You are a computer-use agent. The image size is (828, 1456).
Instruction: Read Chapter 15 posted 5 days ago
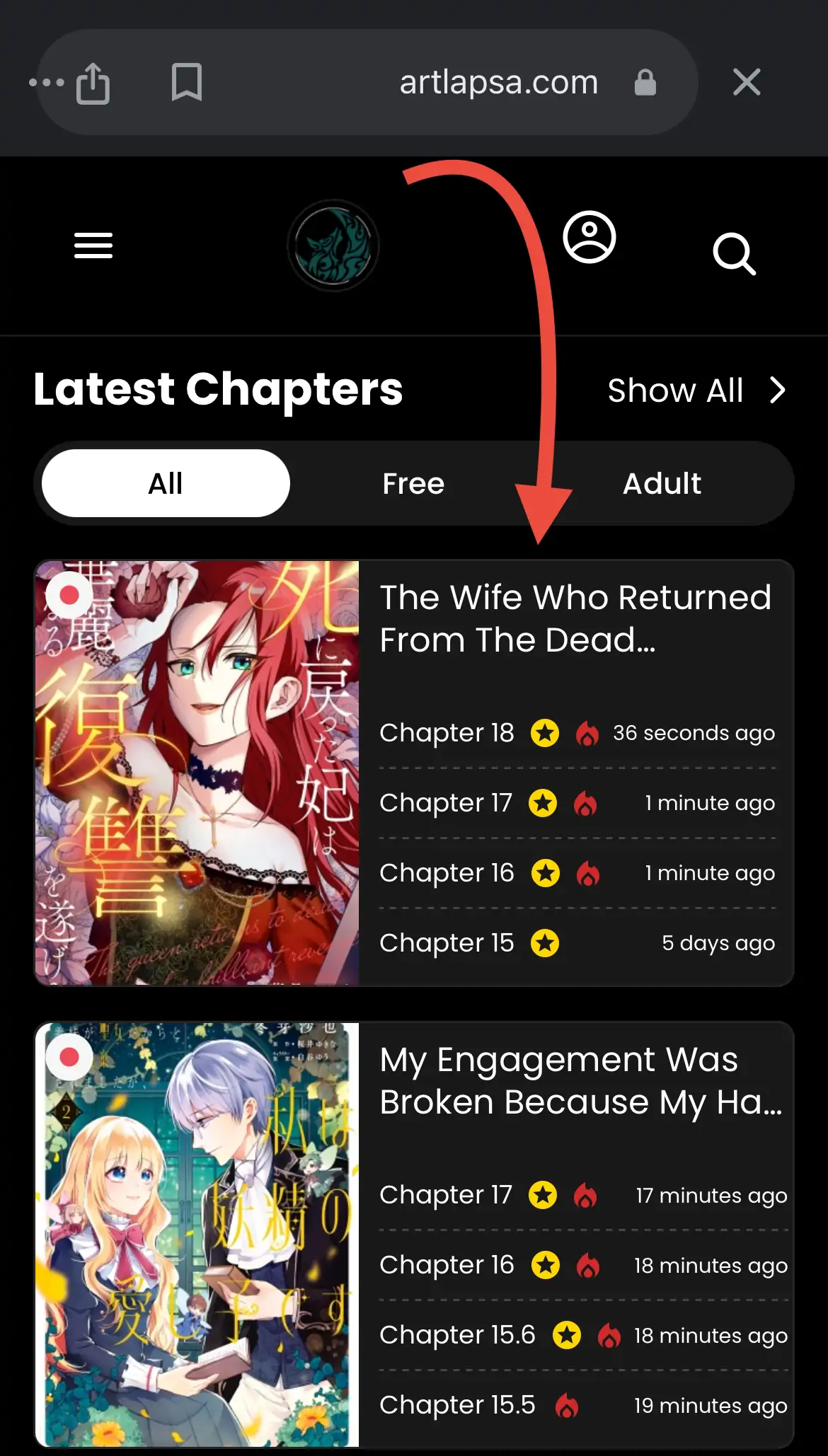447,943
